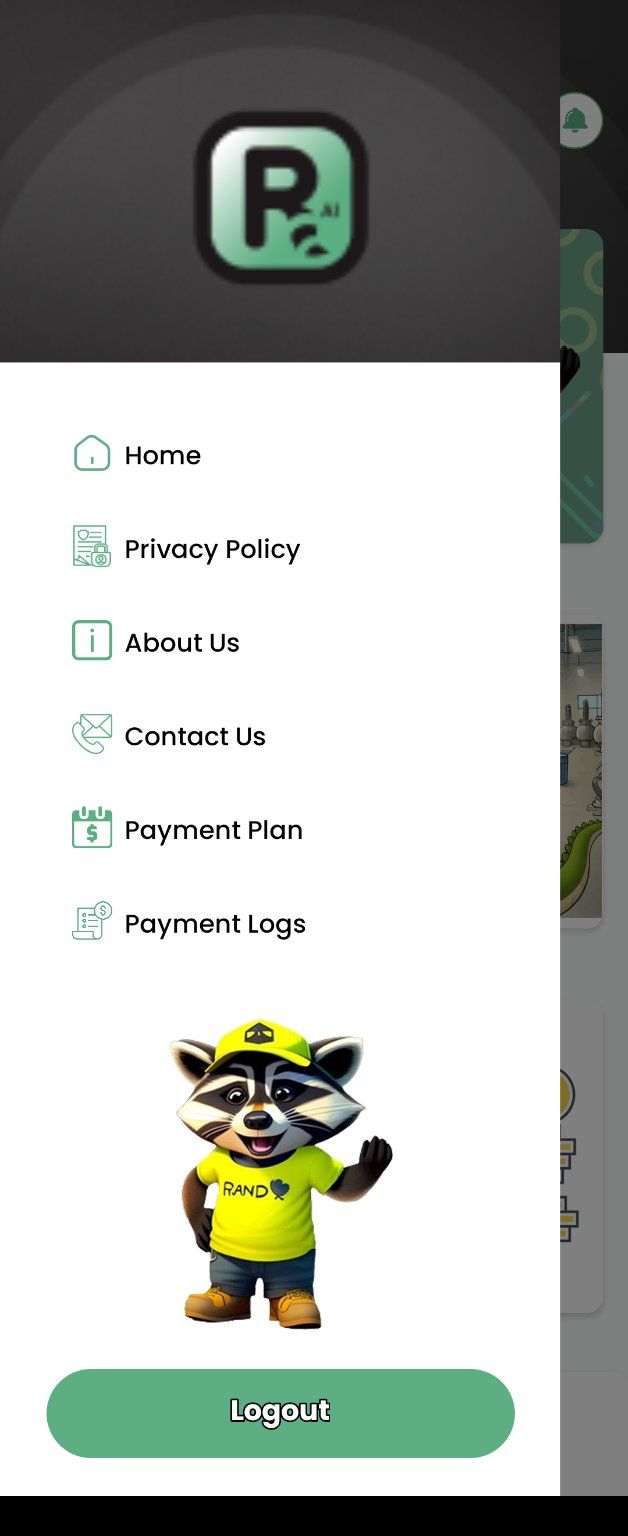
Task: View the About Us section
Action: click(x=181, y=642)
